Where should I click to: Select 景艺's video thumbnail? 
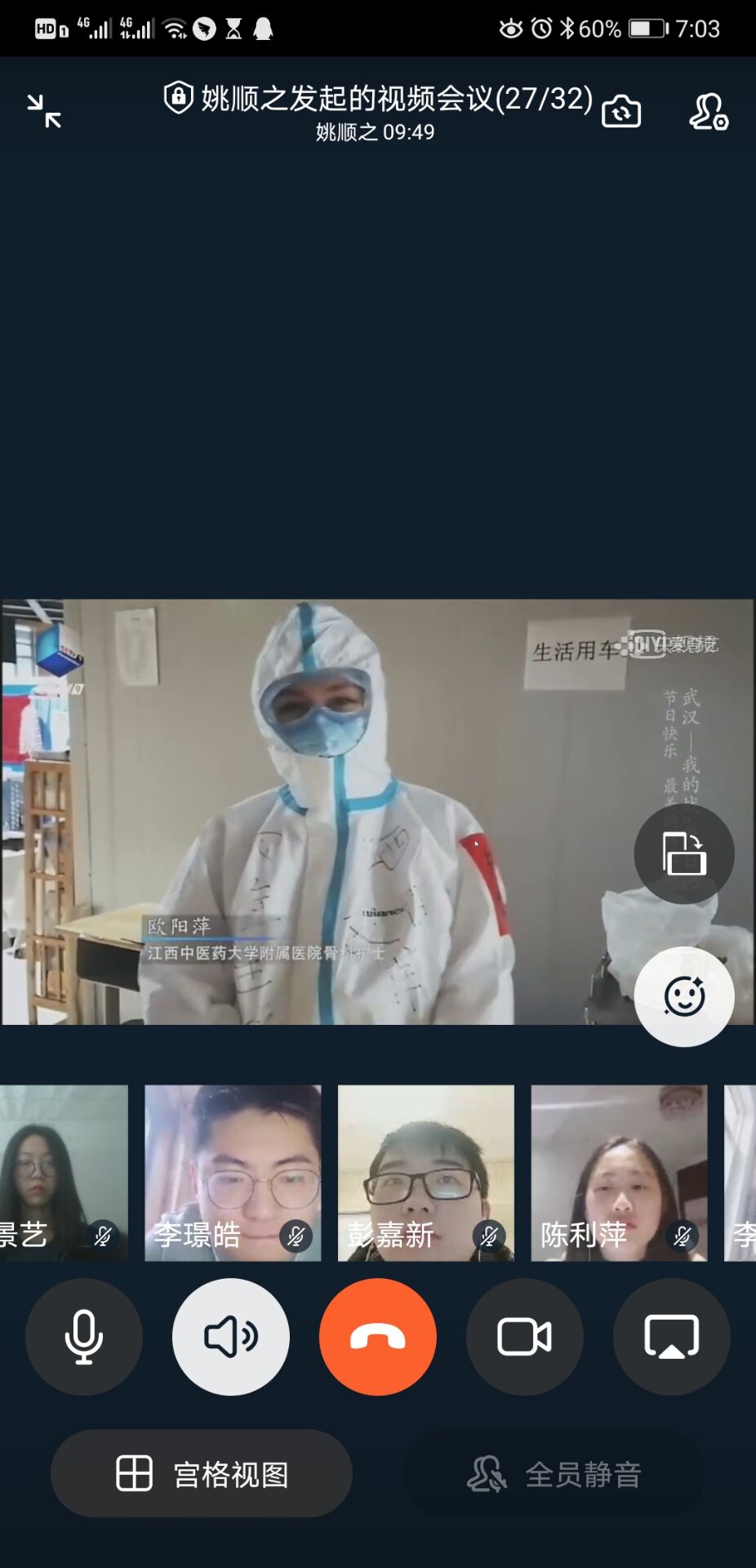click(x=62, y=1173)
